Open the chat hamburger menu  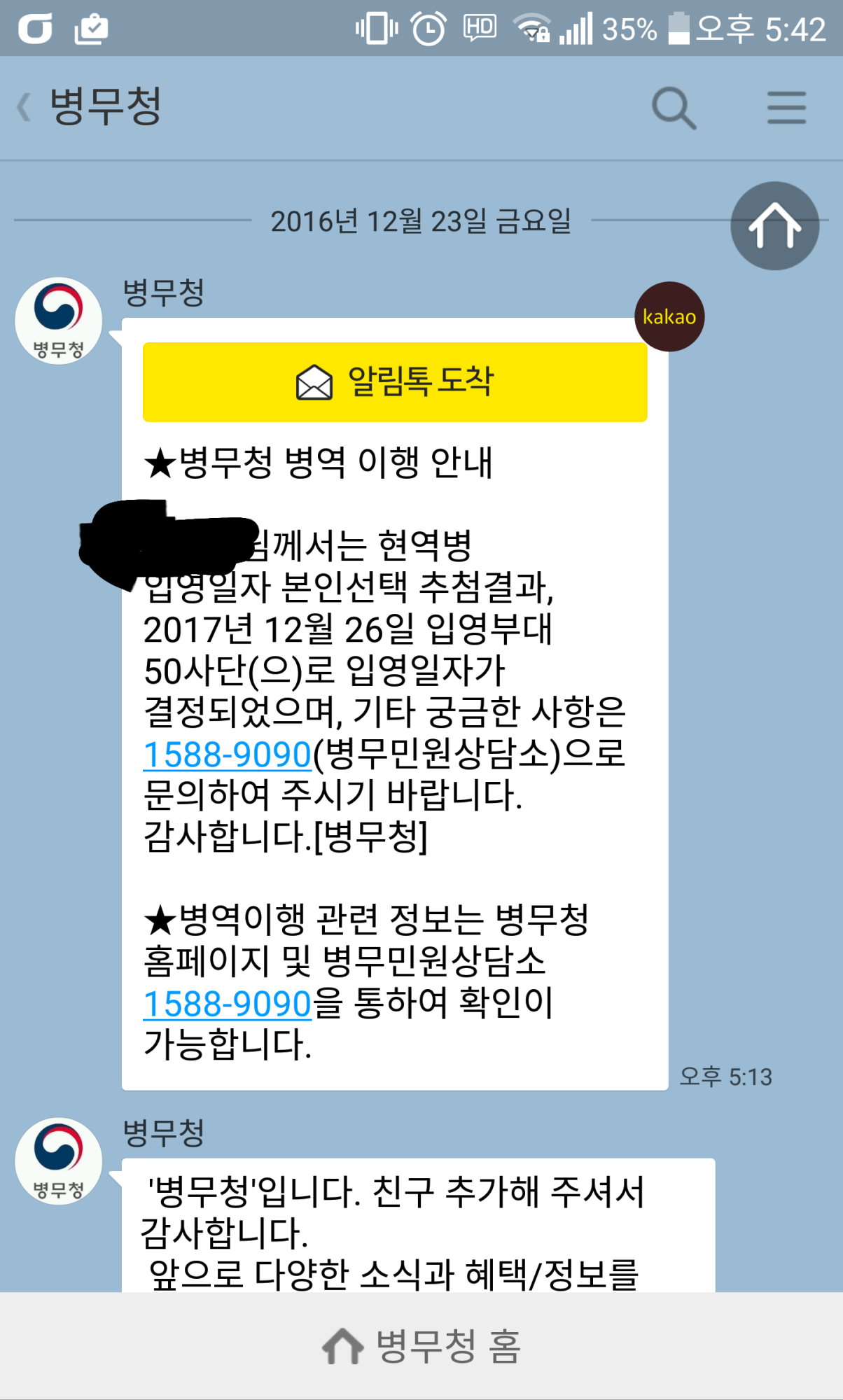786,108
